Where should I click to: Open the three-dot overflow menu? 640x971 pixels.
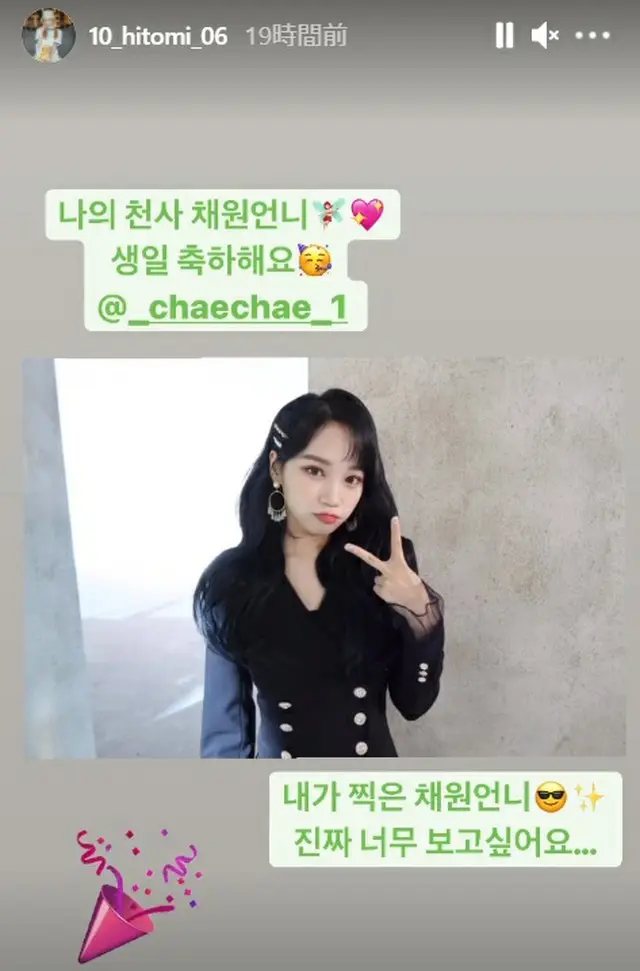click(x=593, y=36)
